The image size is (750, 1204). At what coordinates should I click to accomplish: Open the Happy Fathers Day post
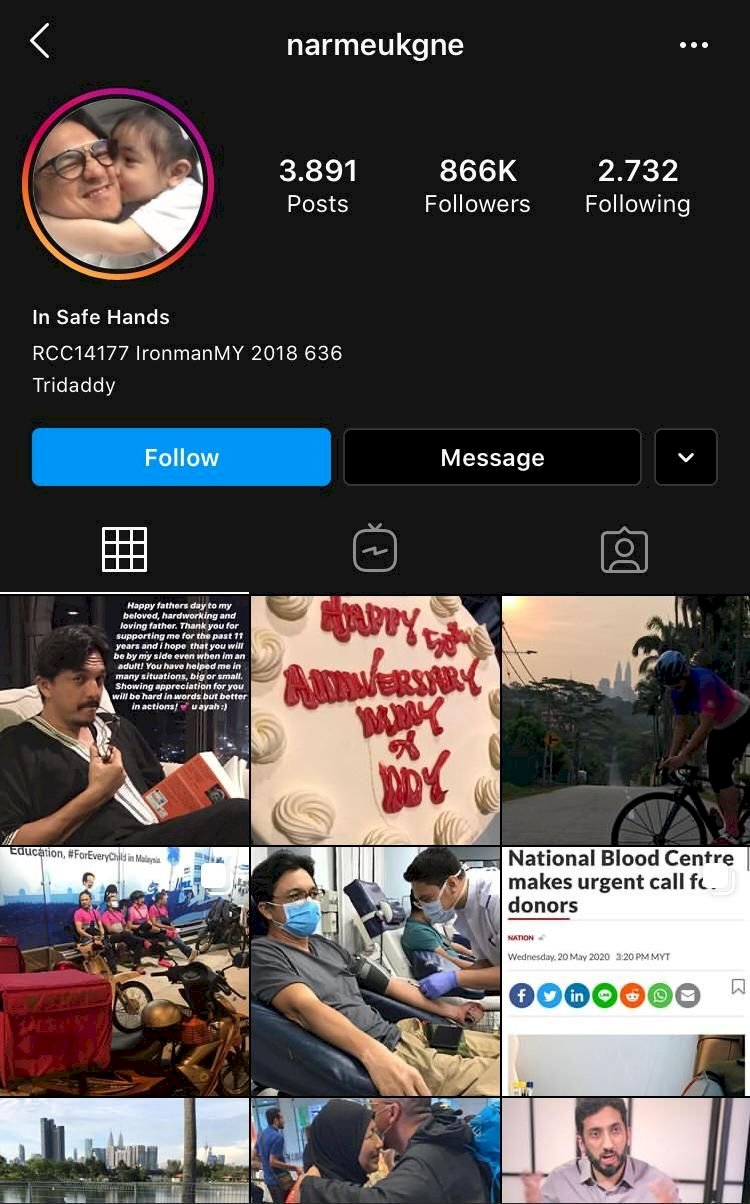[124, 720]
